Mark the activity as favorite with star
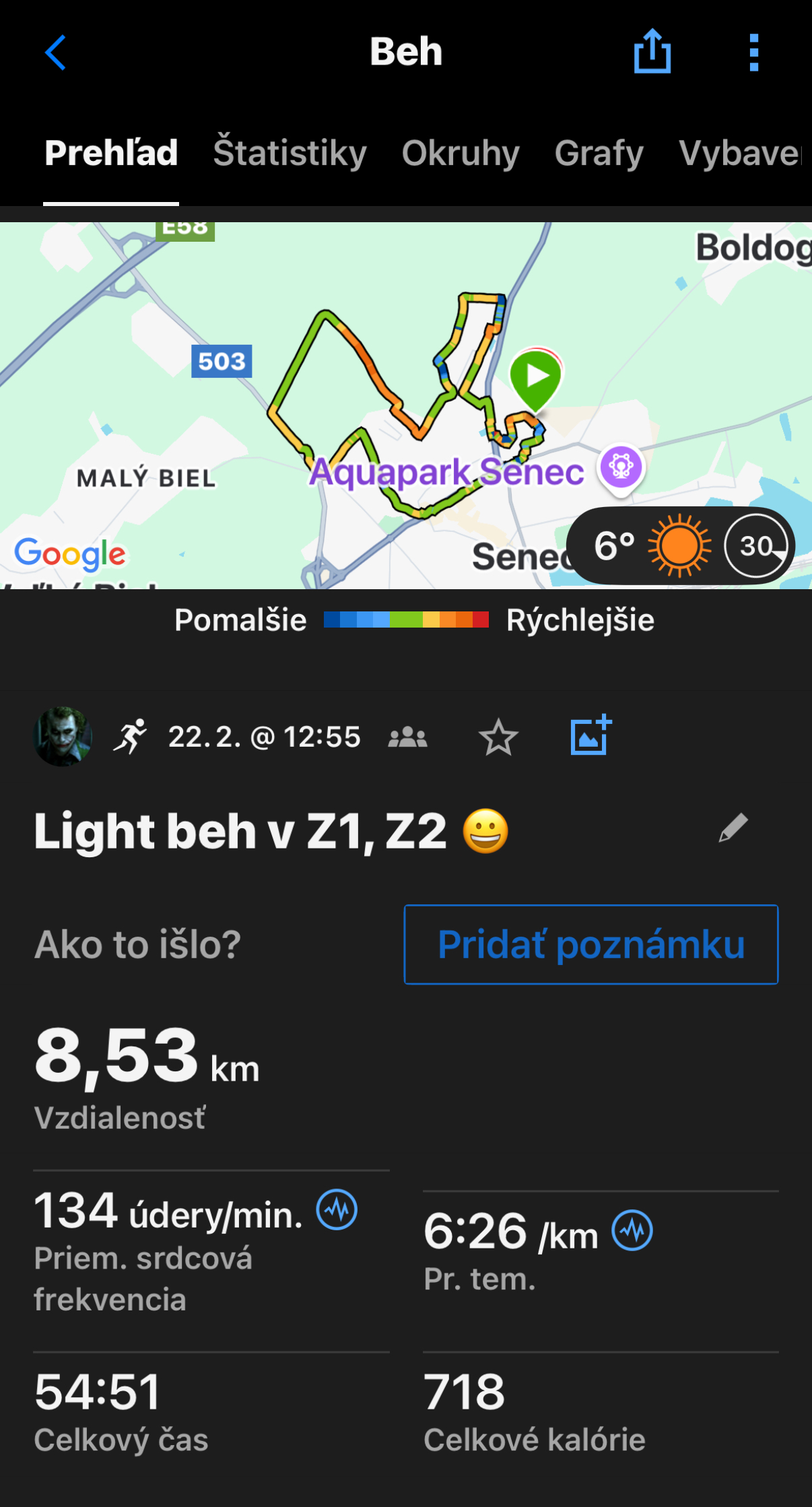Screen dimensions: 812x1507 coord(498,737)
